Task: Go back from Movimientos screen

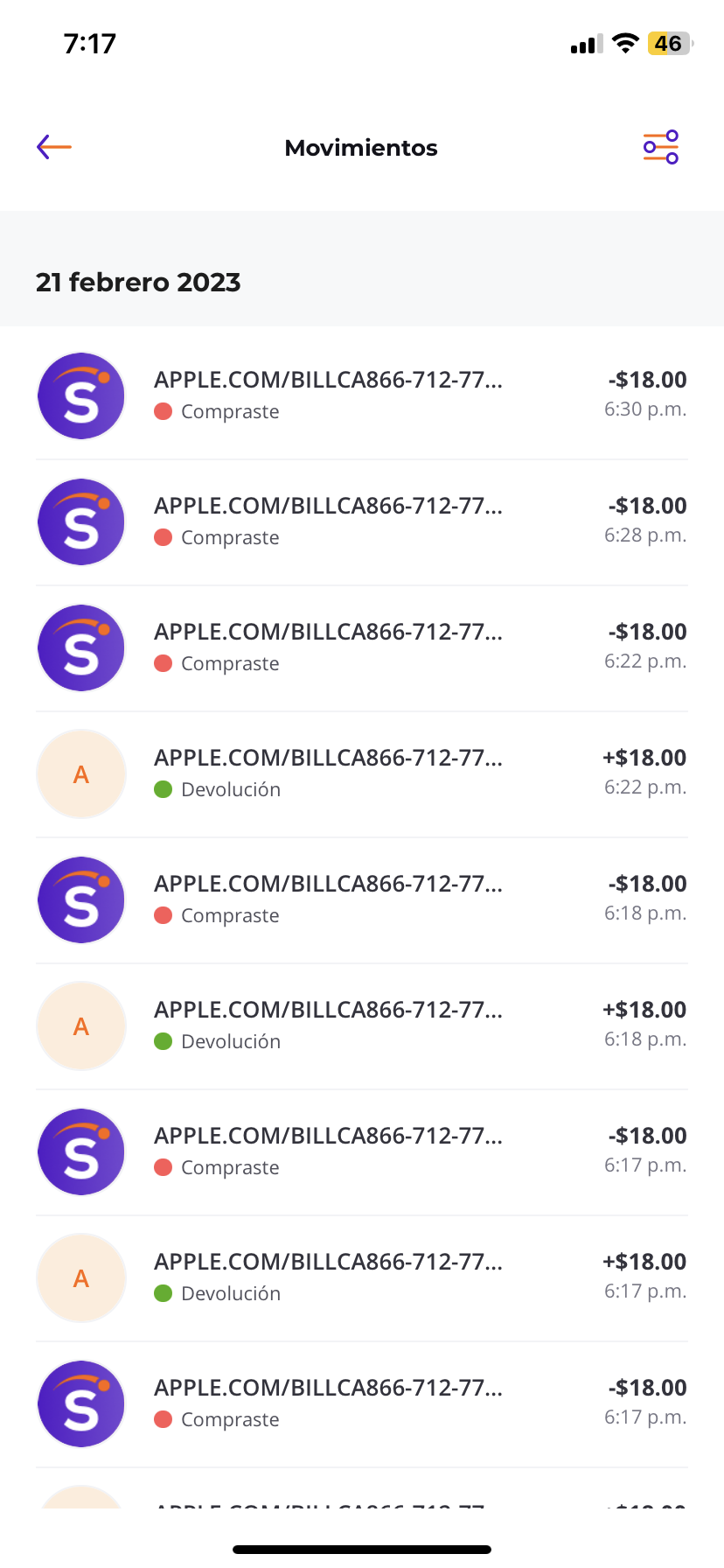Action: coord(54,147)
